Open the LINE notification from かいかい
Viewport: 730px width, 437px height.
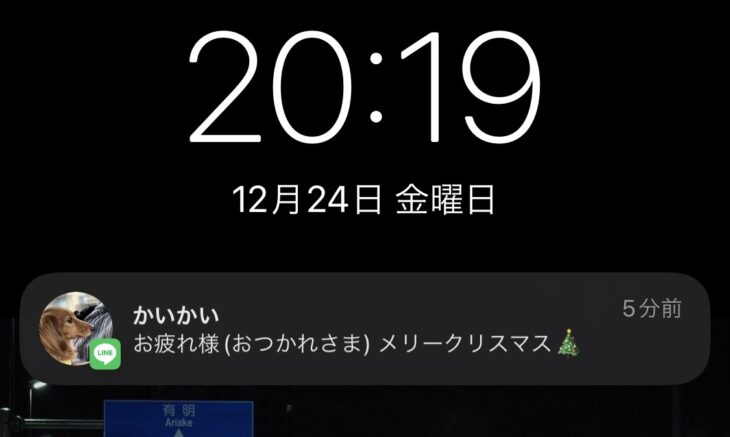(x=365, y=329)
